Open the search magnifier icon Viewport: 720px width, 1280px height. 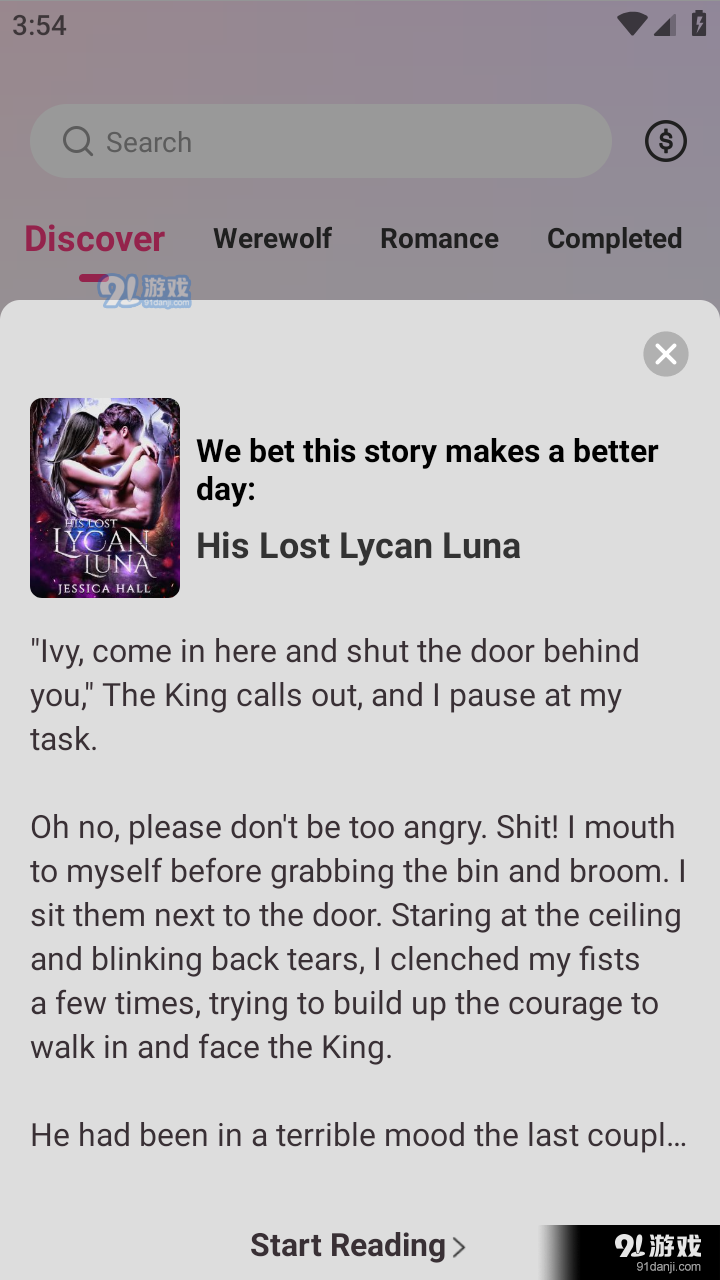(x=77, y=141)
